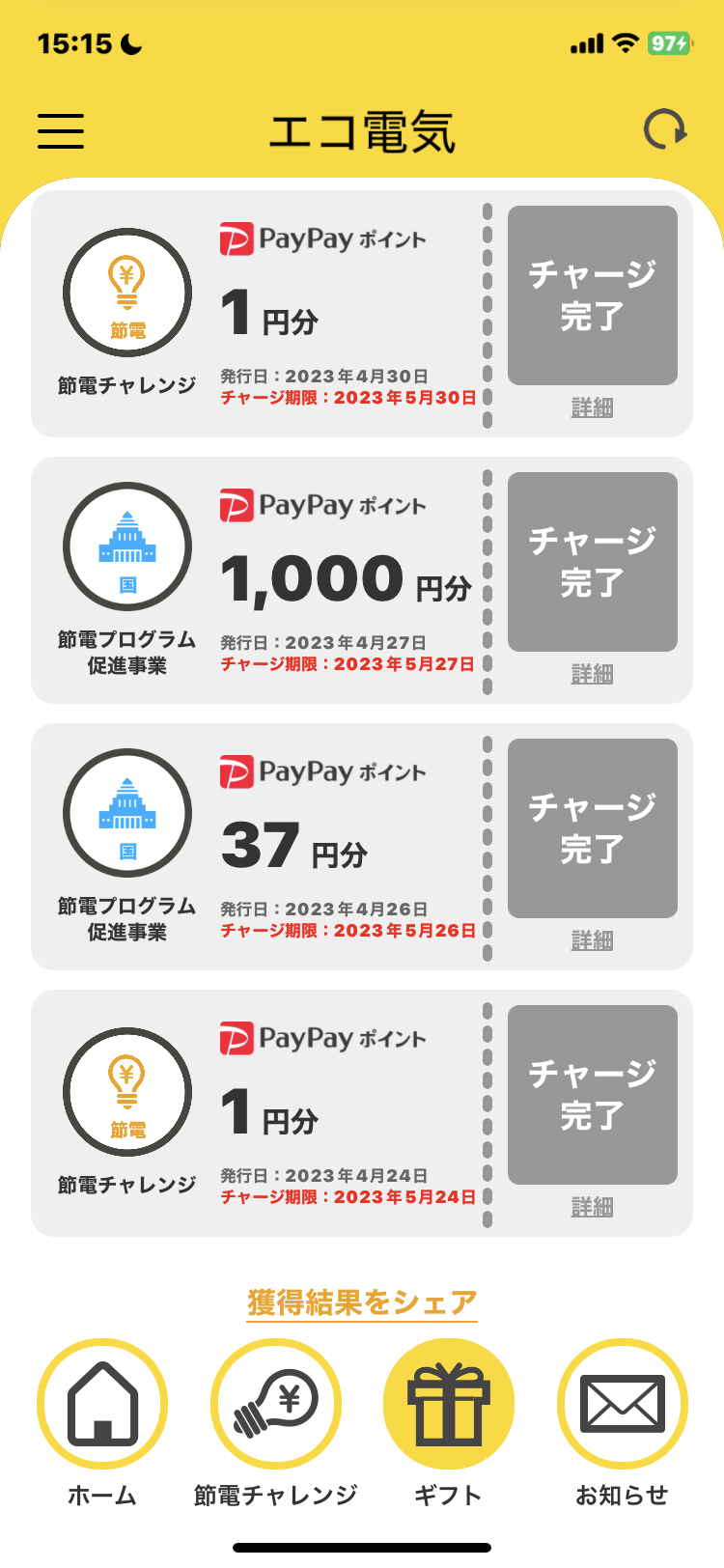Viewport: 724px width, 1568px height.
Task: Share results via 獲得結果をシェア
Action: [362, 1302]
